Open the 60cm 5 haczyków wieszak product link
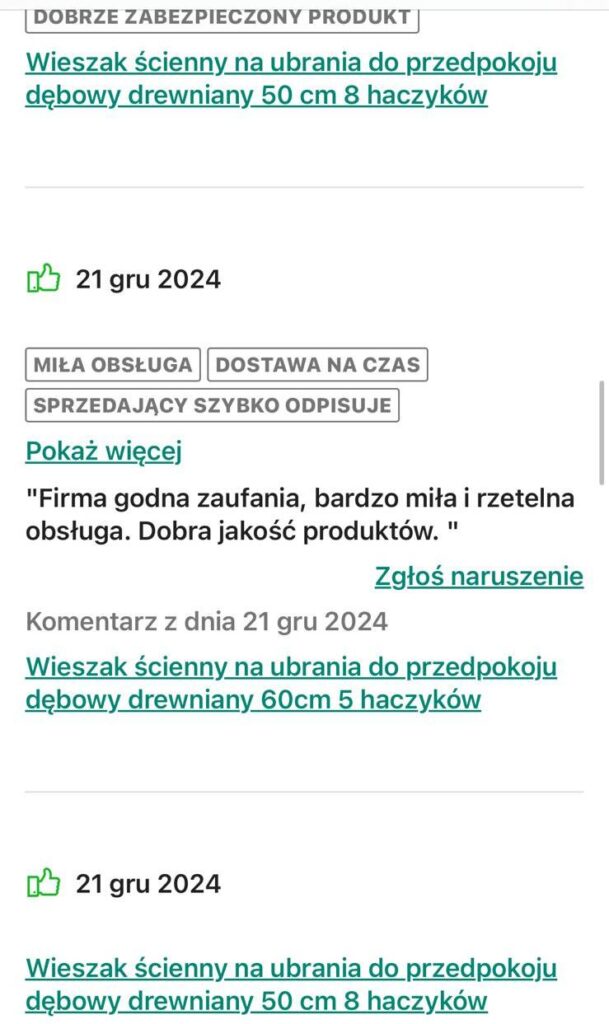Screen dimensions: 609x1024 [290, 683]
